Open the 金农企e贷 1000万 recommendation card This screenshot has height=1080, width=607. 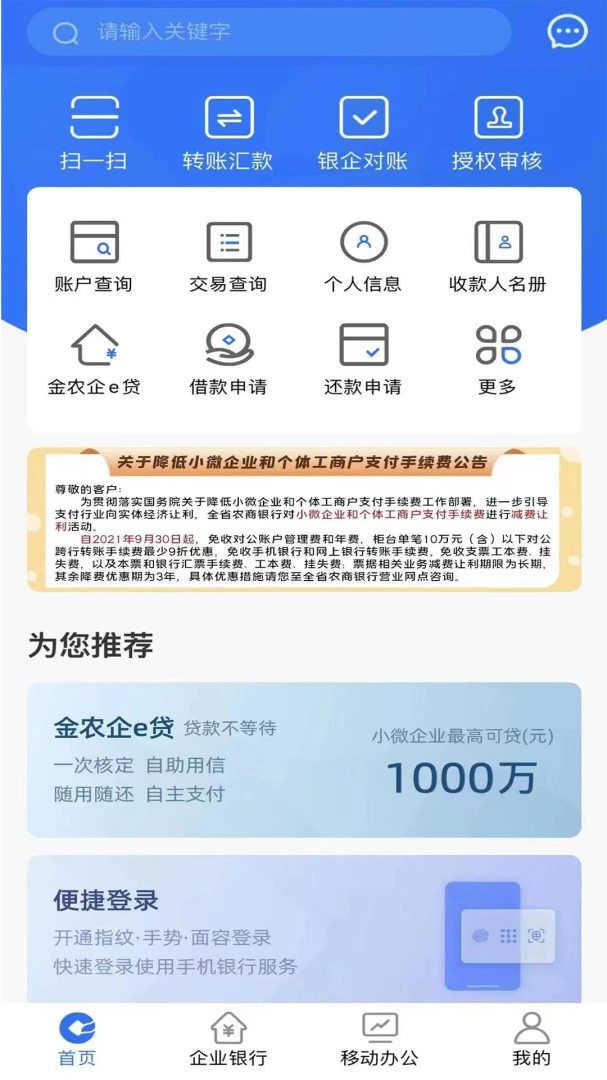point(304,759)
